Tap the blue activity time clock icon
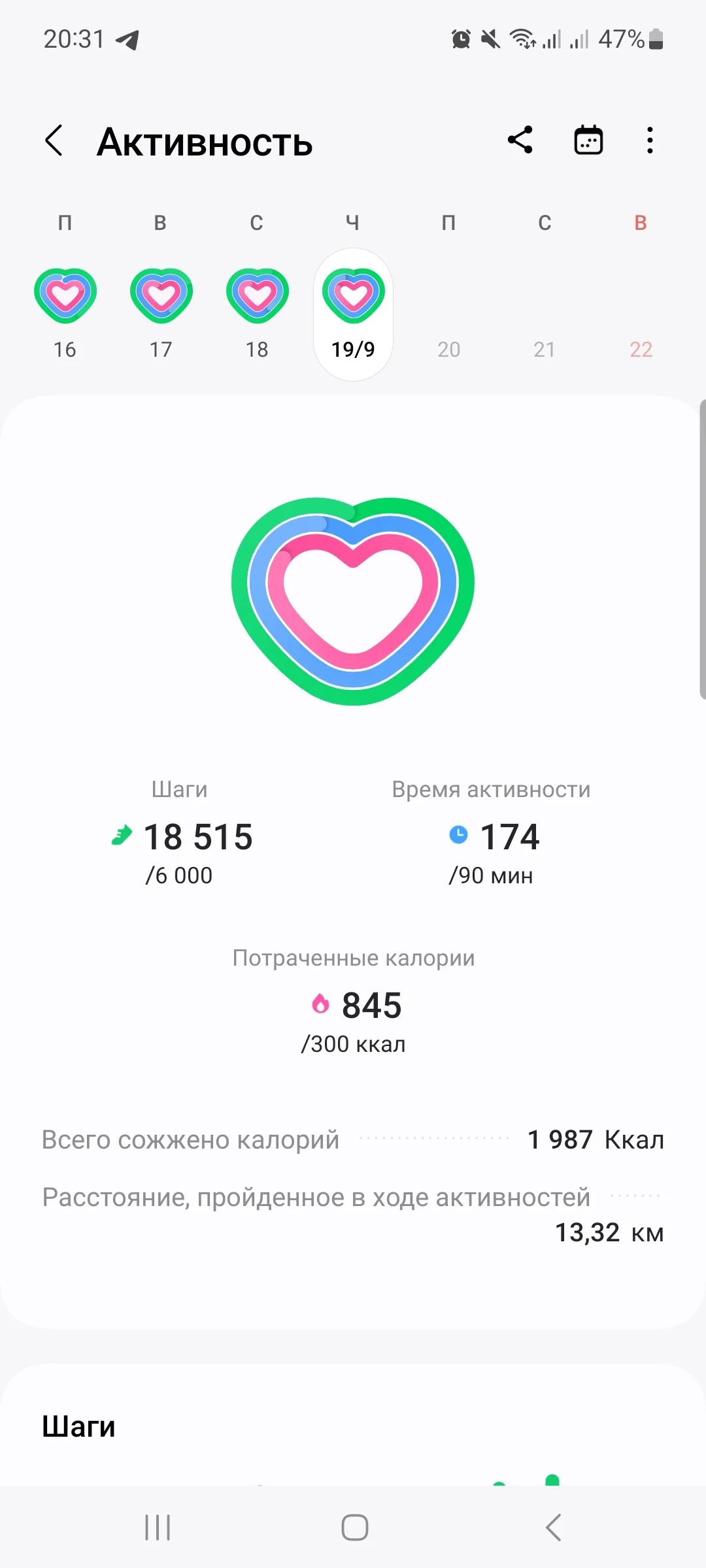Image resolution: width=706 pixels, height=1568 pixels. tap(458, 835)
